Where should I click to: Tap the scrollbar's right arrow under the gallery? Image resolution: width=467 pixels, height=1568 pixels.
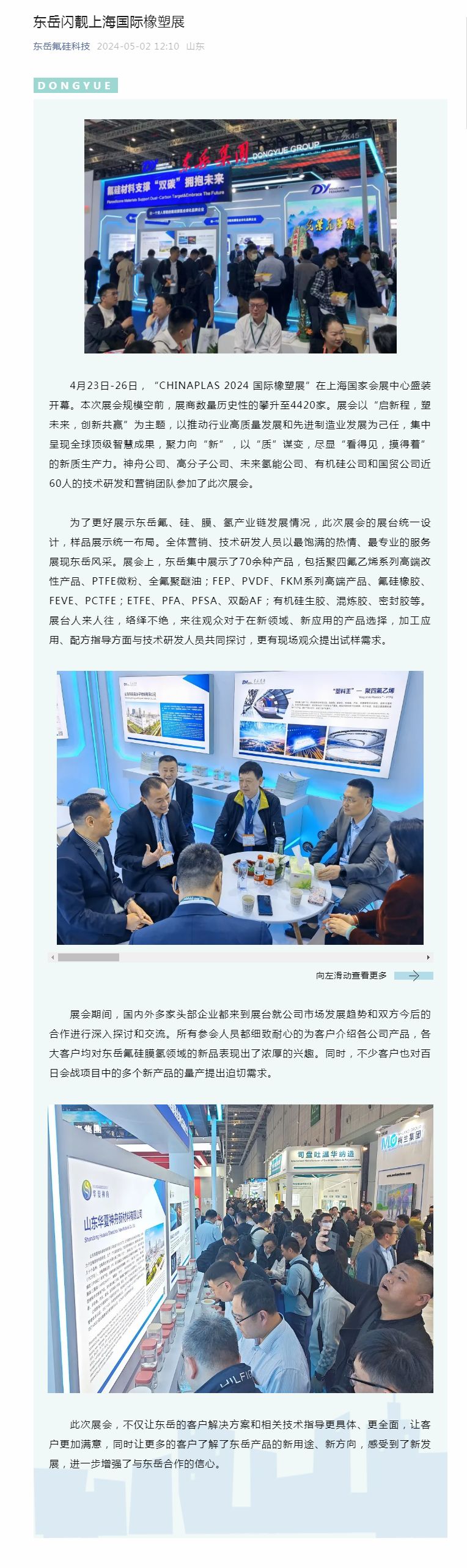[x=428, y=957]
